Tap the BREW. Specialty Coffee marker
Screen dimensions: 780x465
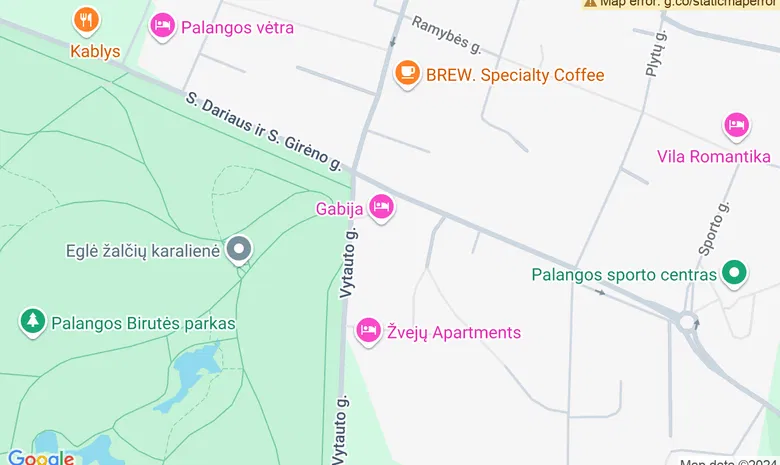[x=406, y=73]
